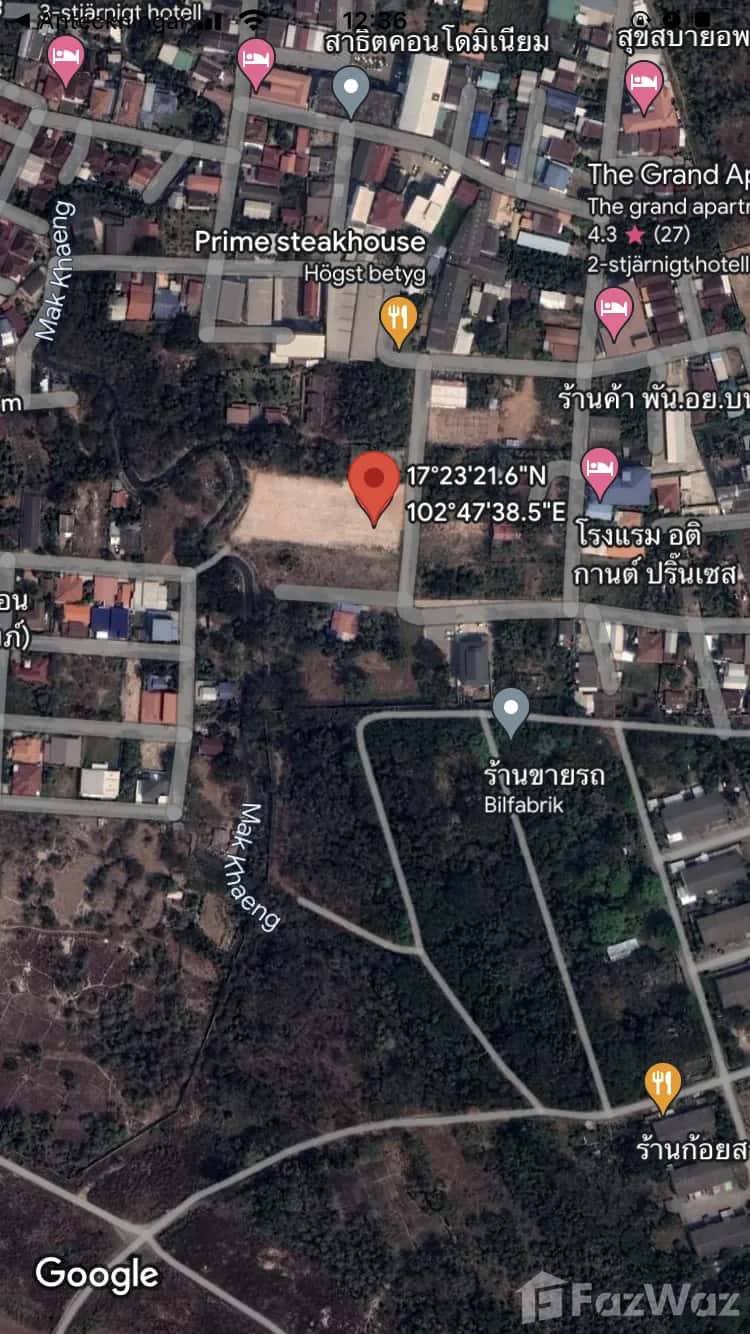
Task: Open the Google logo link
Action: [97, 1275]
